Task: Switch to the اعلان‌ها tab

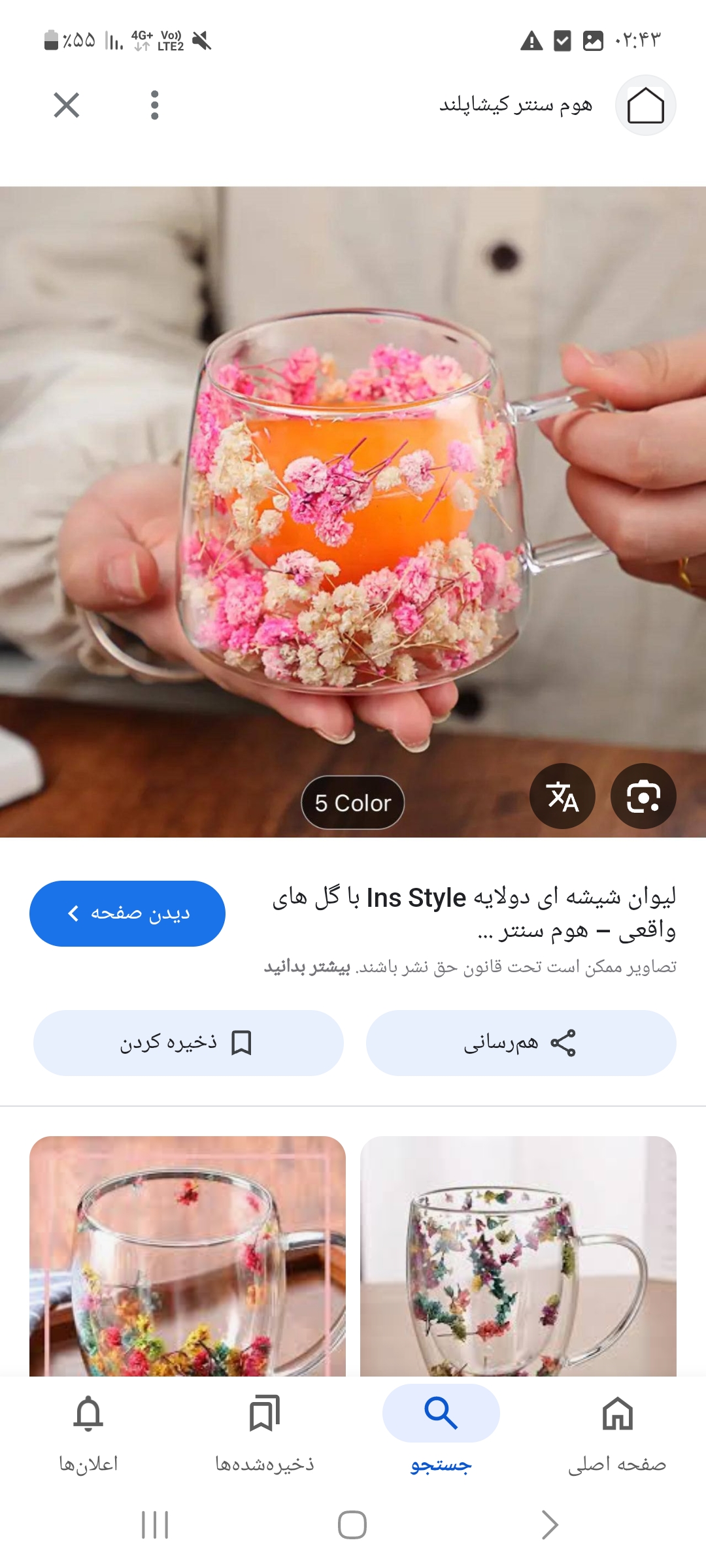Action: pyautogui.click(x=88, y=1431)
